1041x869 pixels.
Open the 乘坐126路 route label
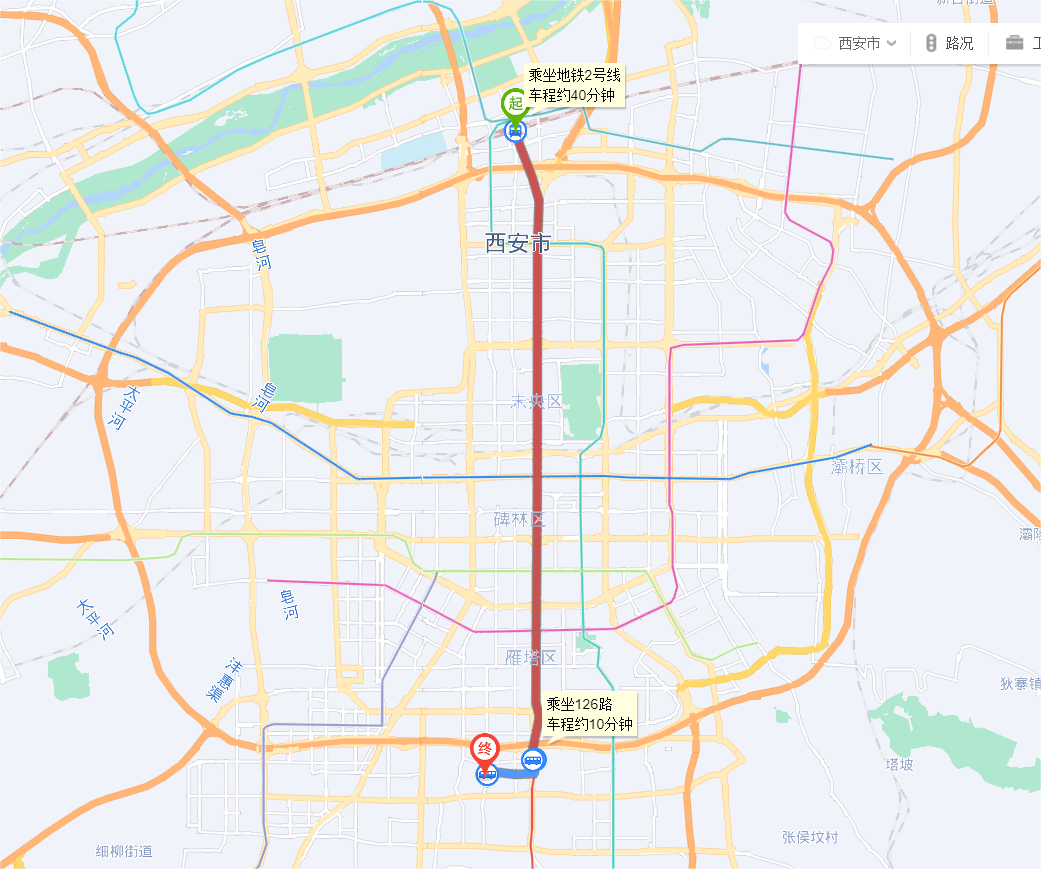tap(589, 714)
